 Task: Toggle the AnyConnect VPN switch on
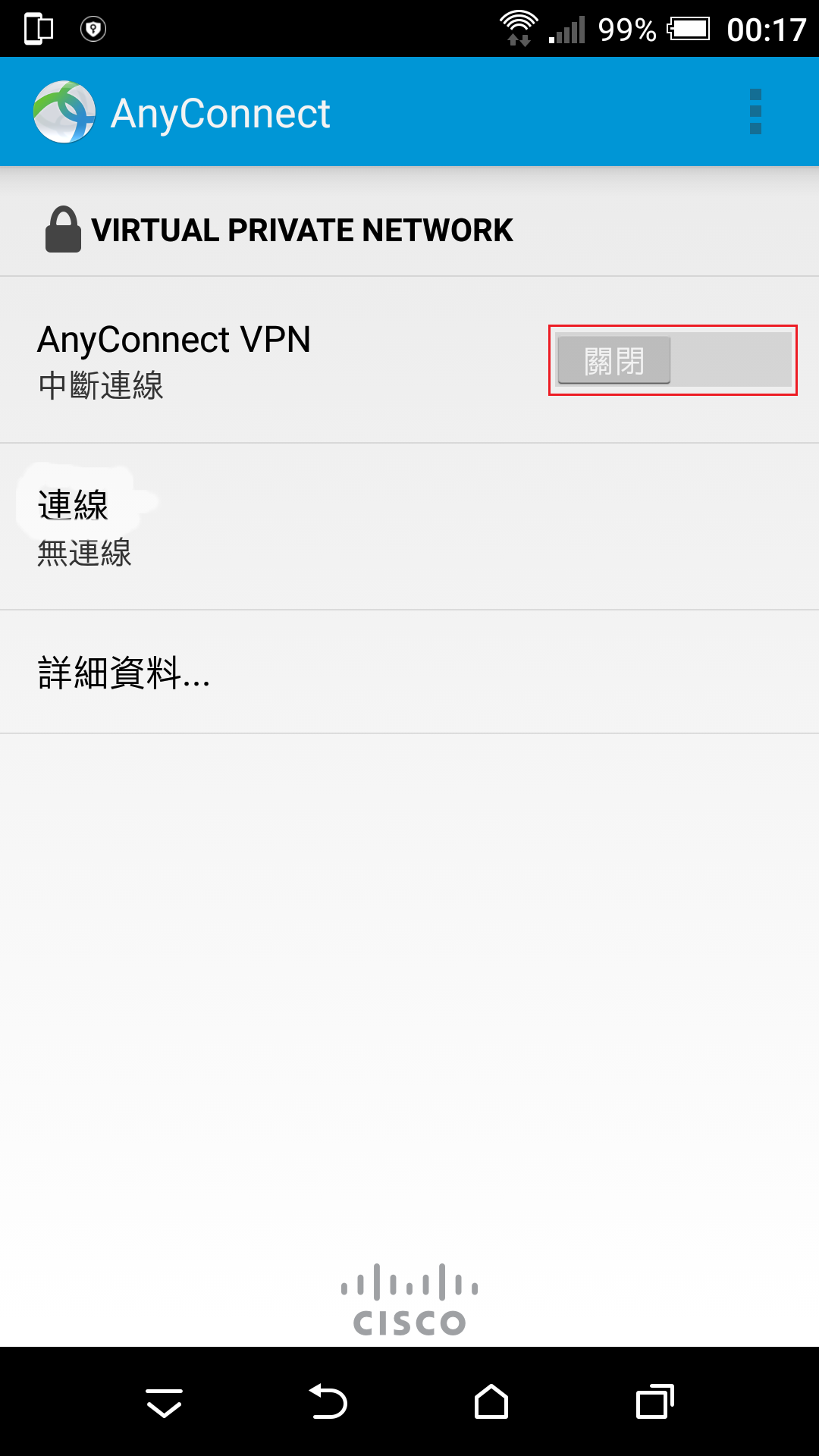coord(673,360)
